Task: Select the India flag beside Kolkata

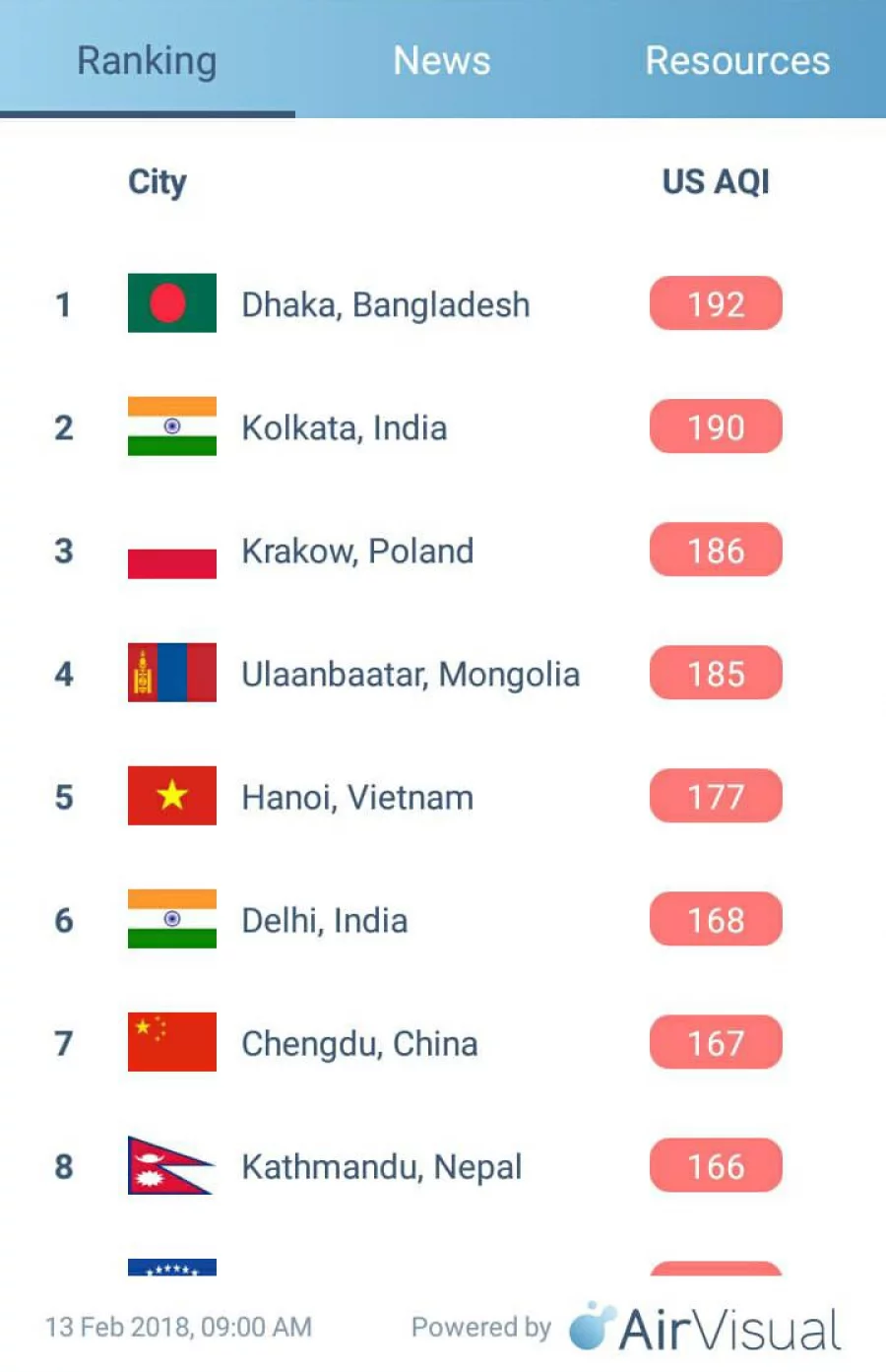Action: [171, 426]
